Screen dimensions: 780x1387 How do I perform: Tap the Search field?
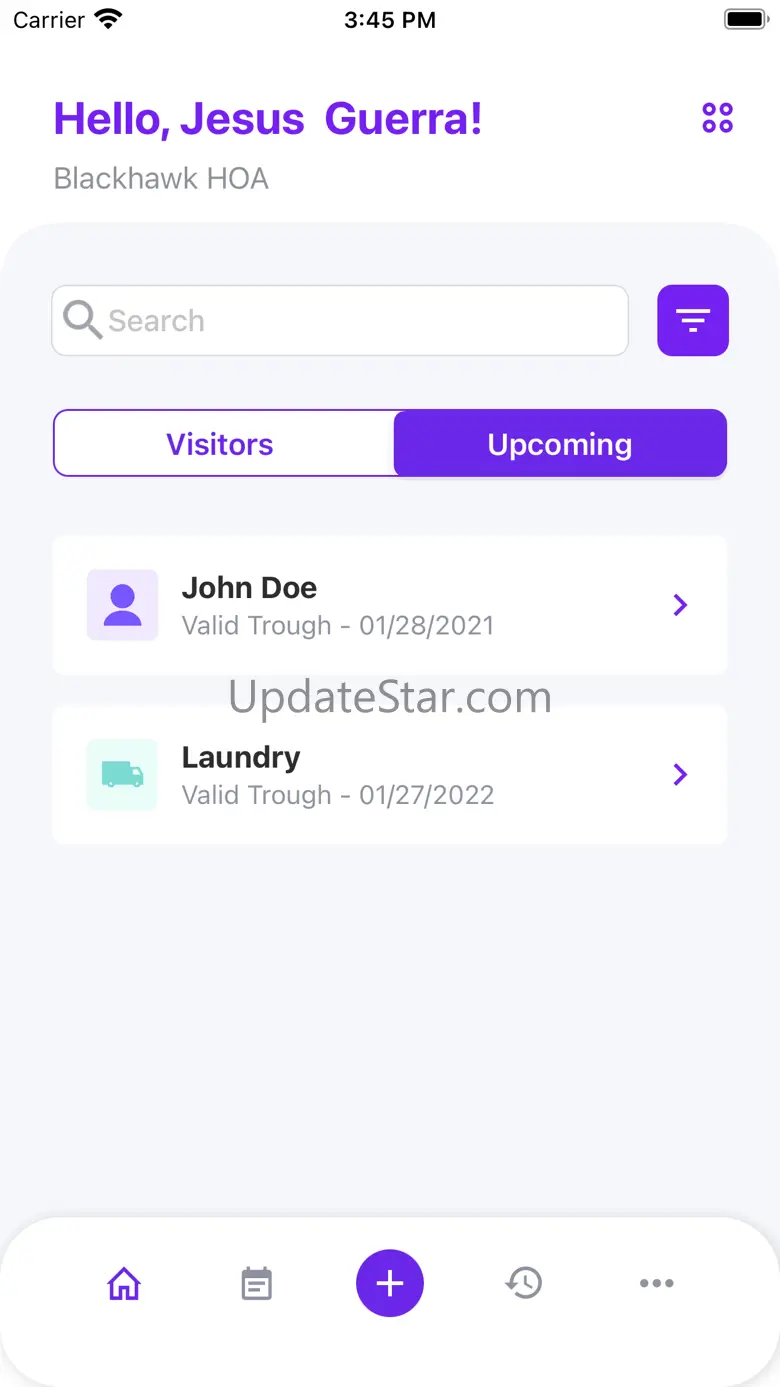coord(340,321)
